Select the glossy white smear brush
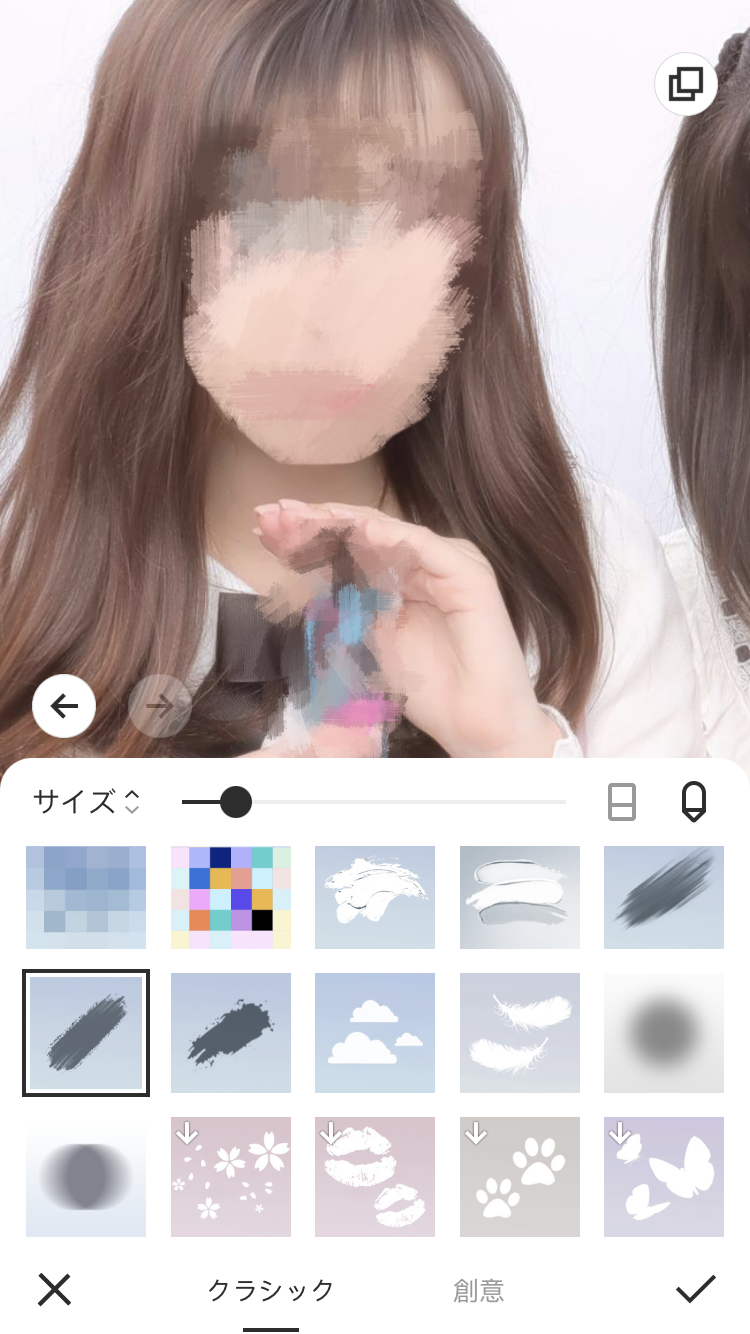 pos(520,897)
